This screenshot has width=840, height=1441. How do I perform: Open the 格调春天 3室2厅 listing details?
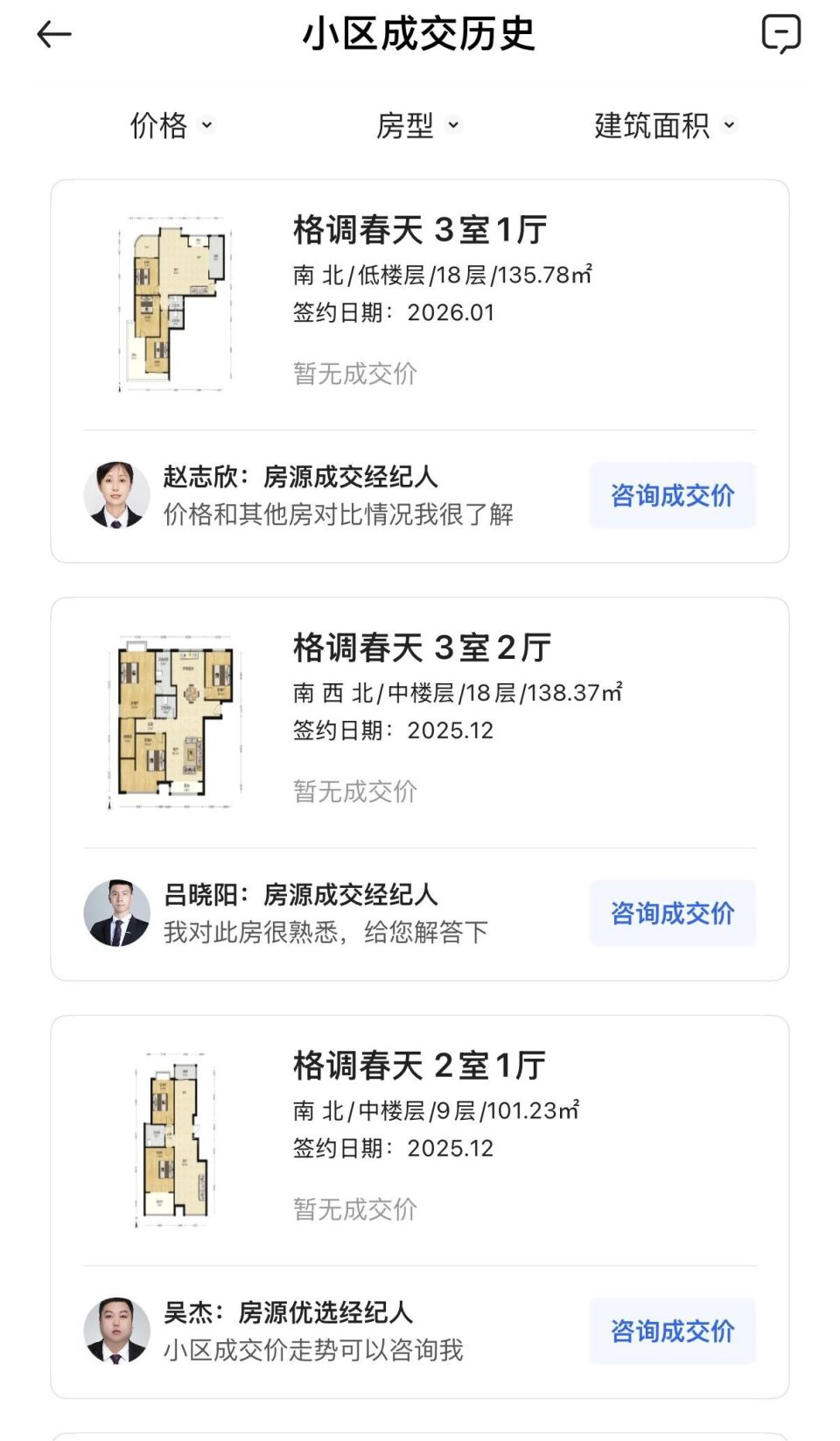[420, 648]
